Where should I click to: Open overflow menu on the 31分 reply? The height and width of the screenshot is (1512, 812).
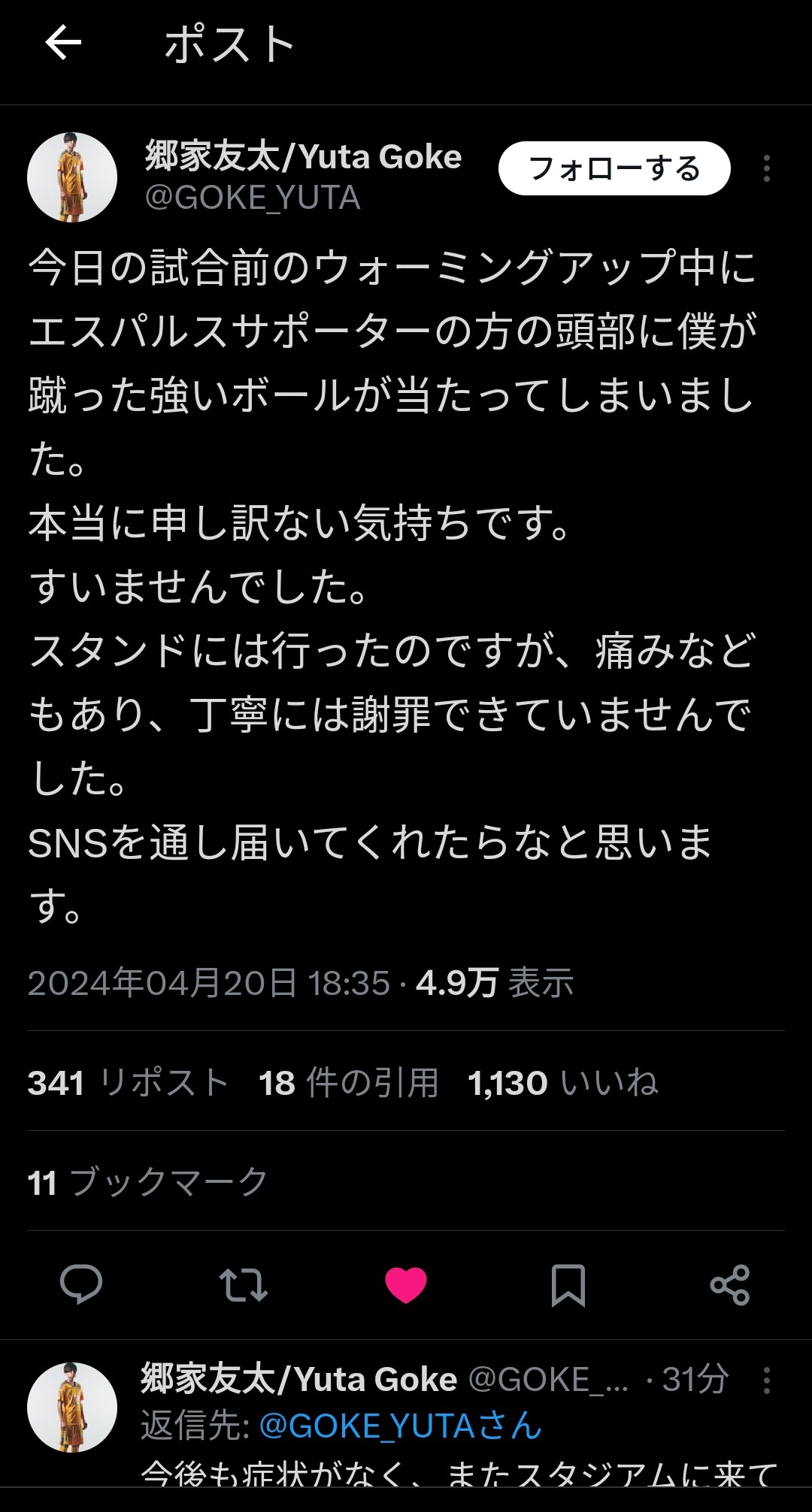pyautogui.click(x=766, y=1380)
